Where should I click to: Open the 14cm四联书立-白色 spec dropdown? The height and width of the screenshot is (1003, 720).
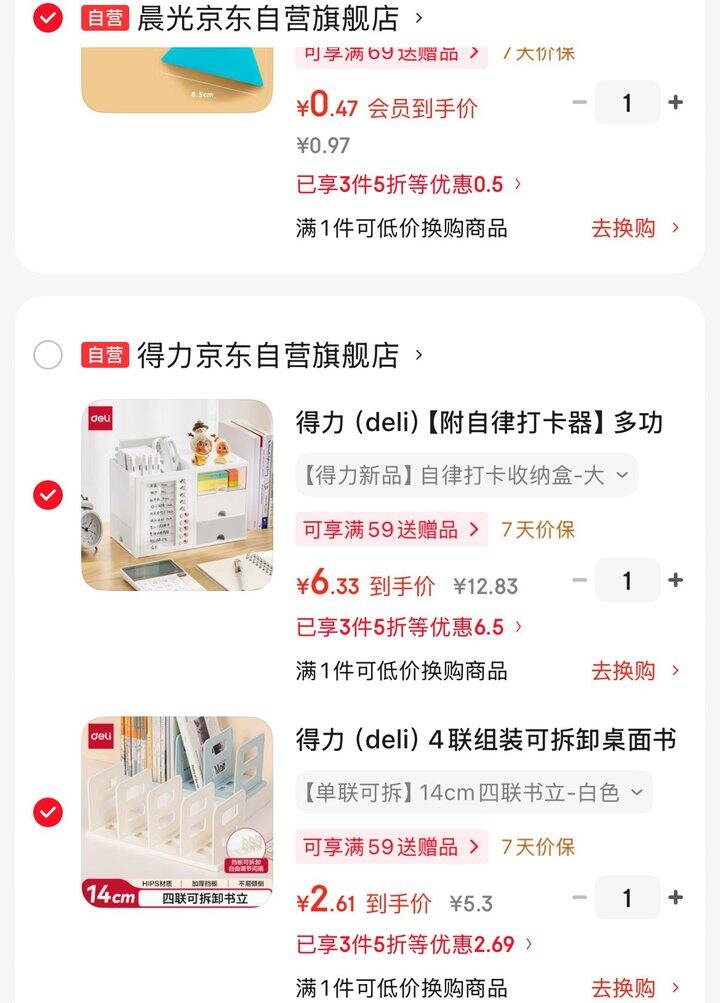468,792
